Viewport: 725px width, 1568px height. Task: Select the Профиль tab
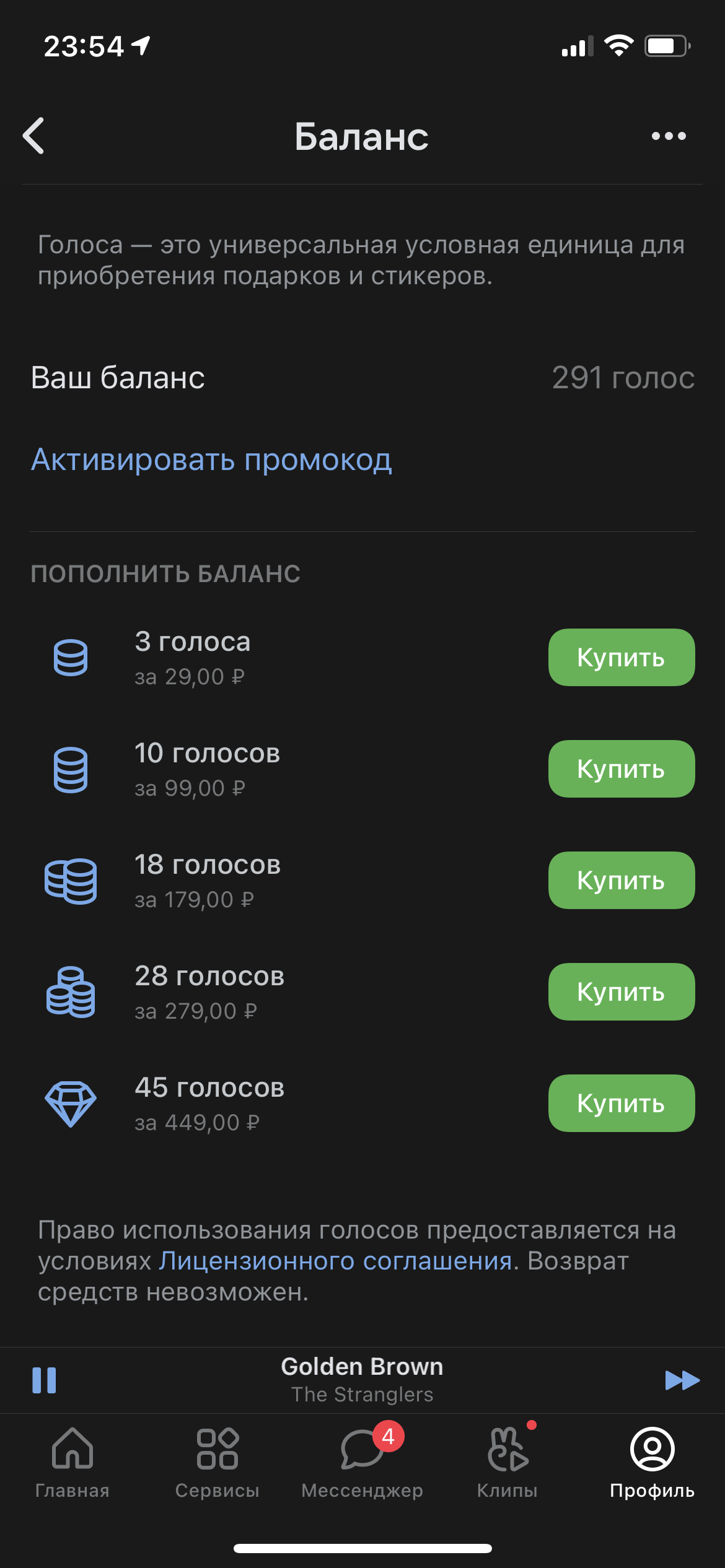tap(652, 1462)
